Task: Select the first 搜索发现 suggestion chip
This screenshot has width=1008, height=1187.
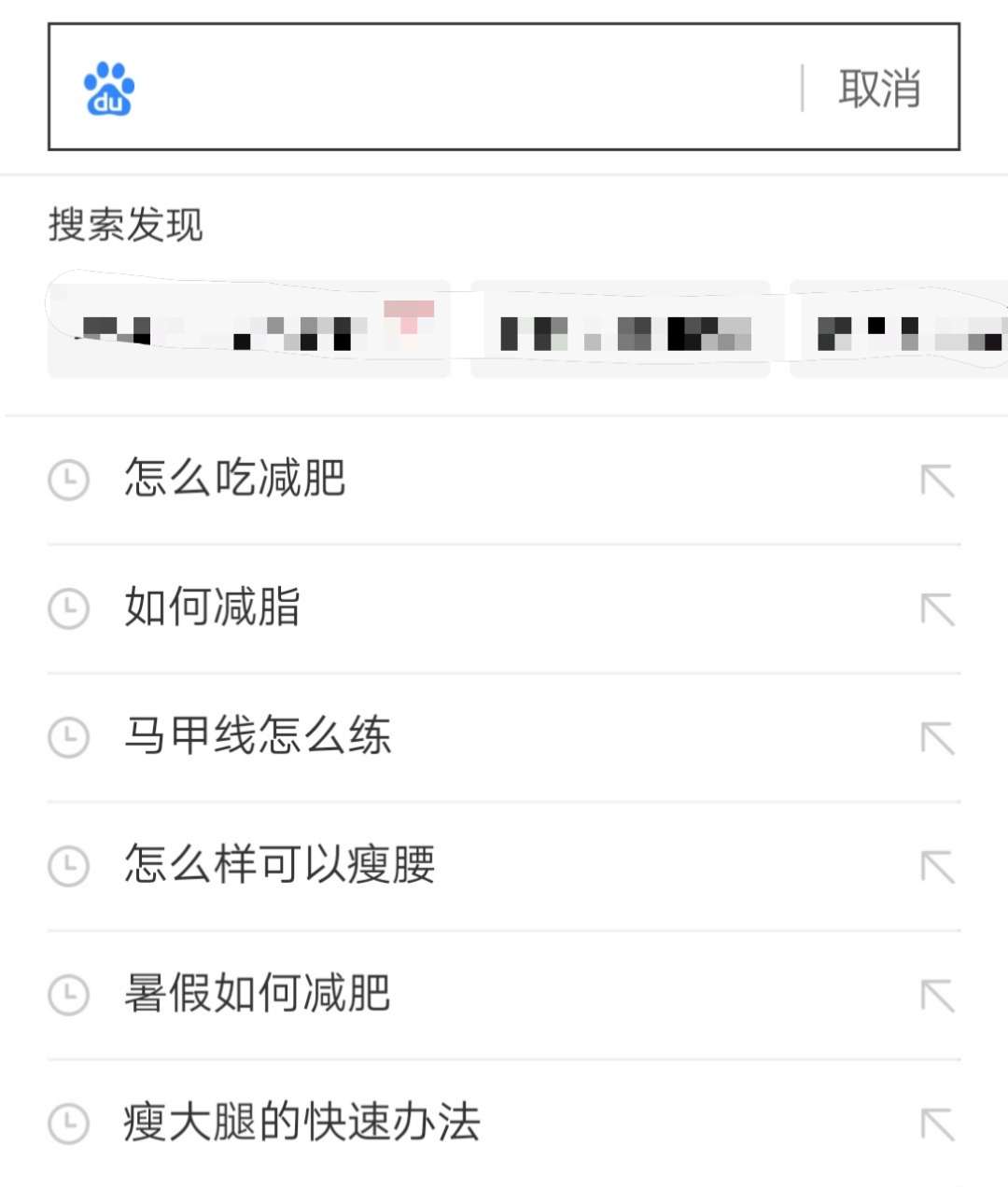Action: 249,328
